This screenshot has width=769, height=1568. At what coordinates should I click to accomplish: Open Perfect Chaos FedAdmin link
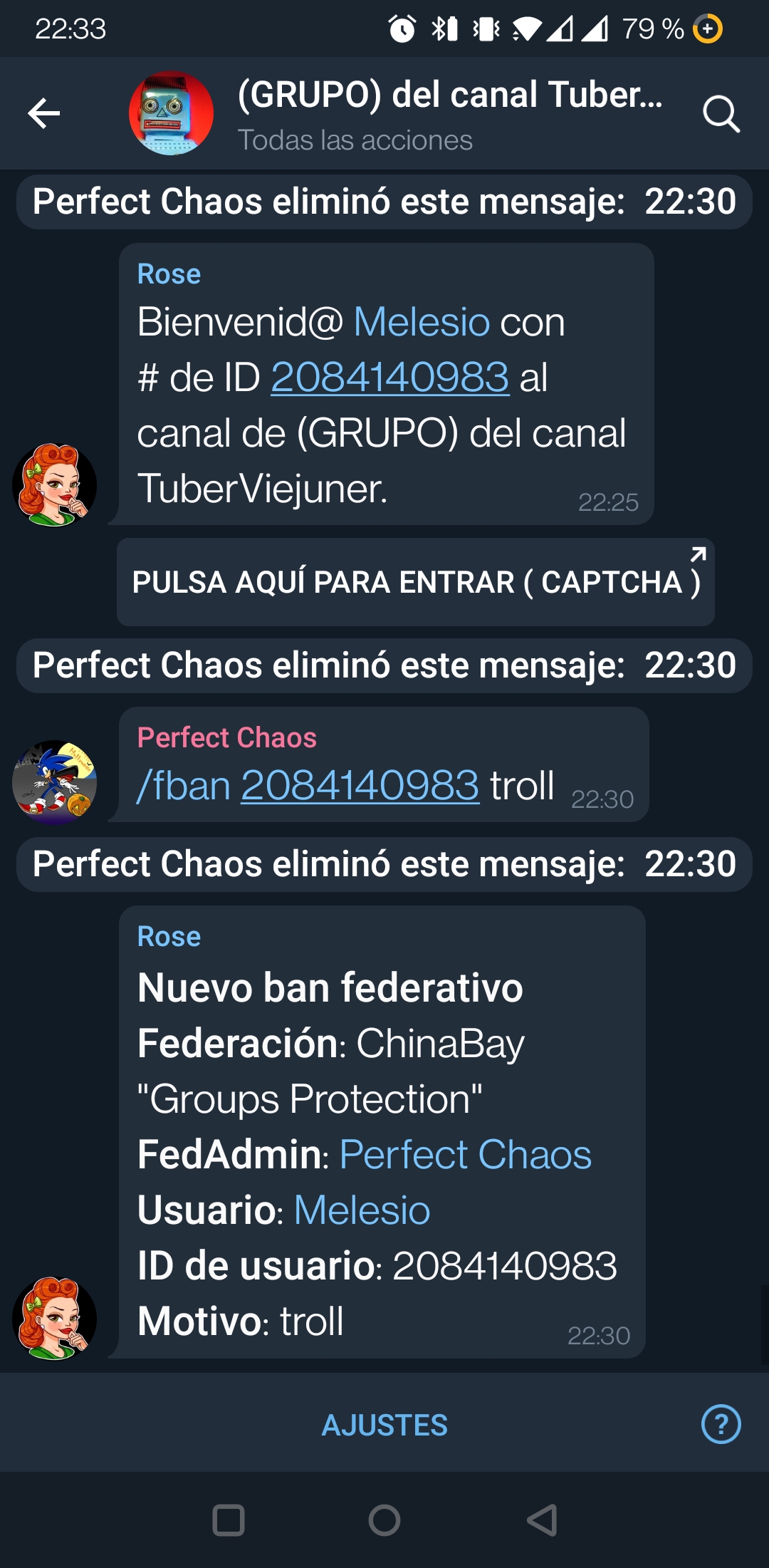[466, 1154]
